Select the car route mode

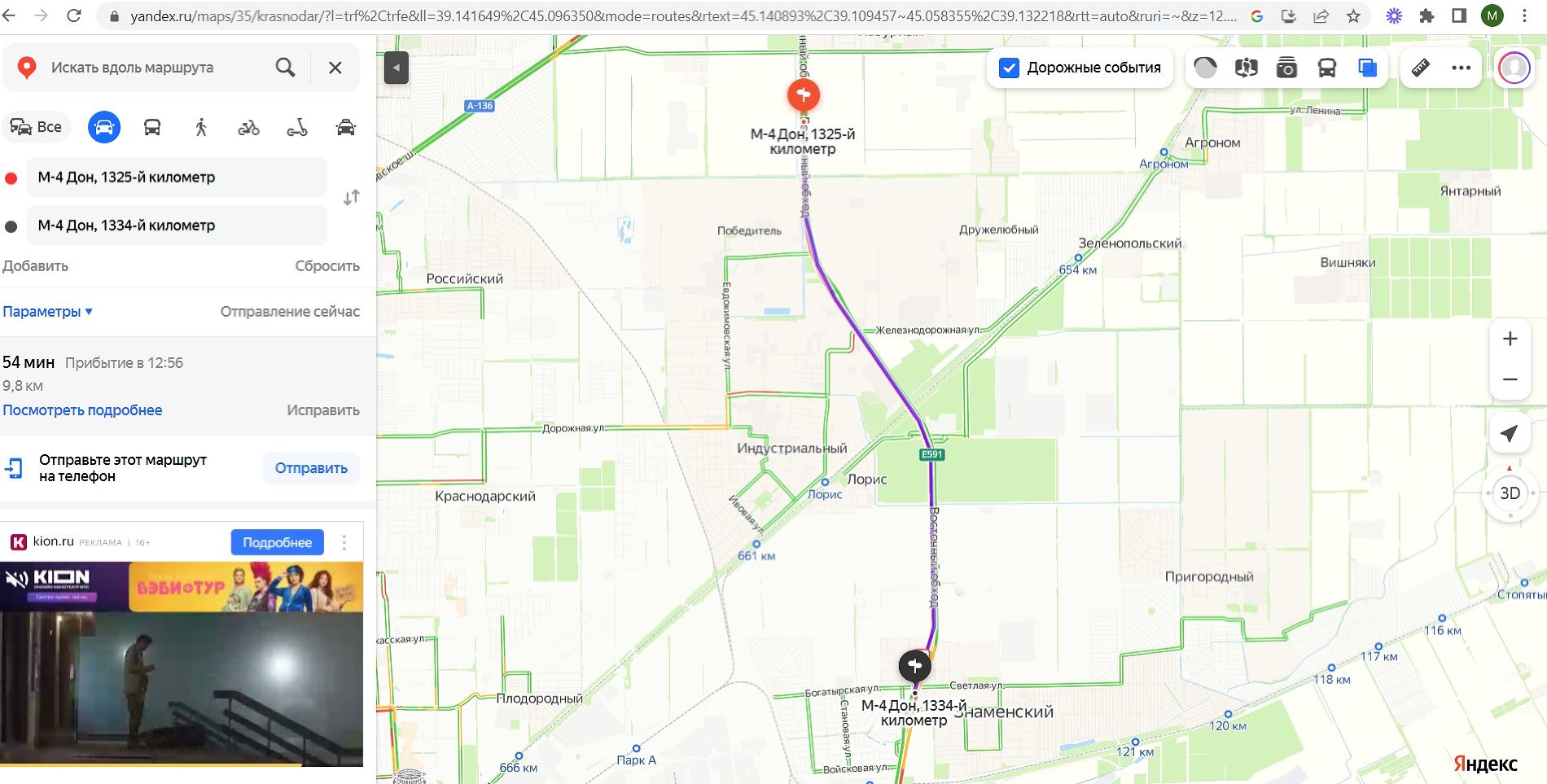coord(103,127)
